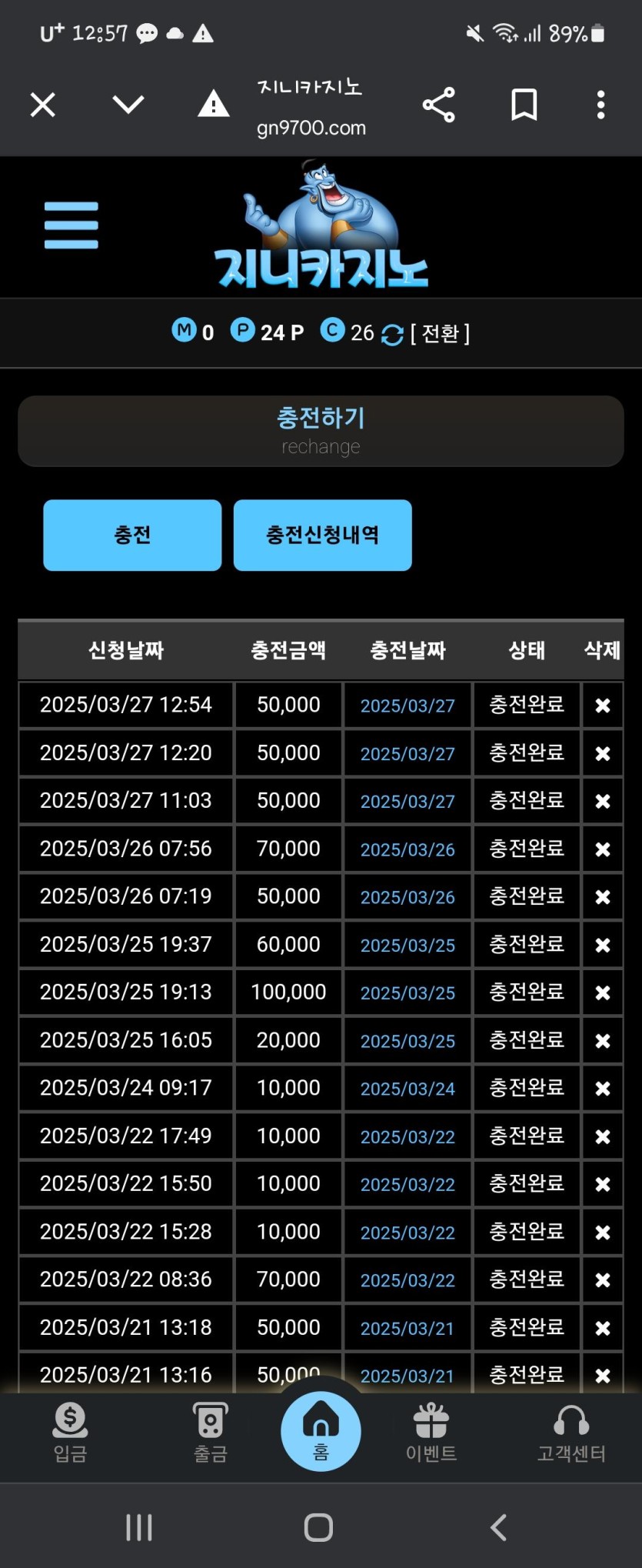Close the browser tab with X

(43, 105)
